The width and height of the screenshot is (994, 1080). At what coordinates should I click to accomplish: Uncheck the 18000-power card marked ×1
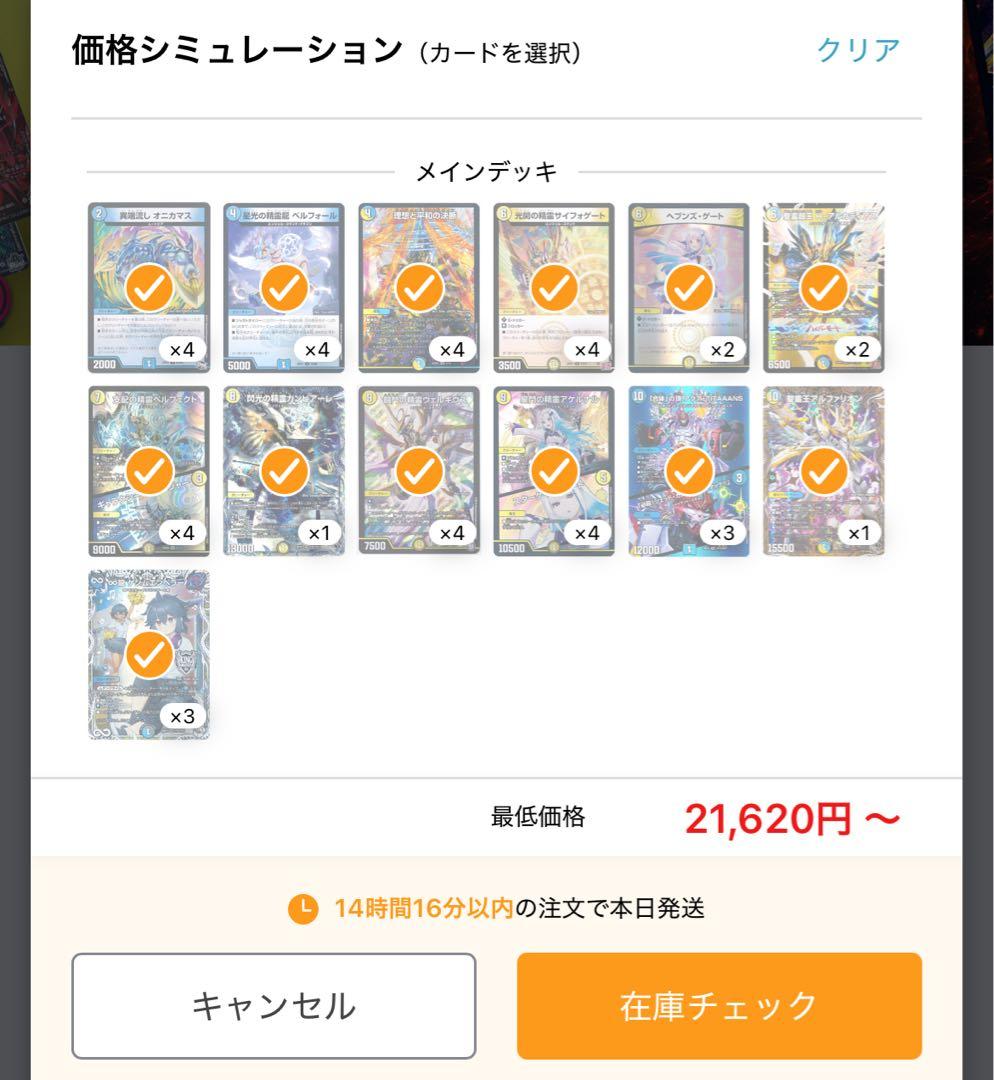(284, 472)
